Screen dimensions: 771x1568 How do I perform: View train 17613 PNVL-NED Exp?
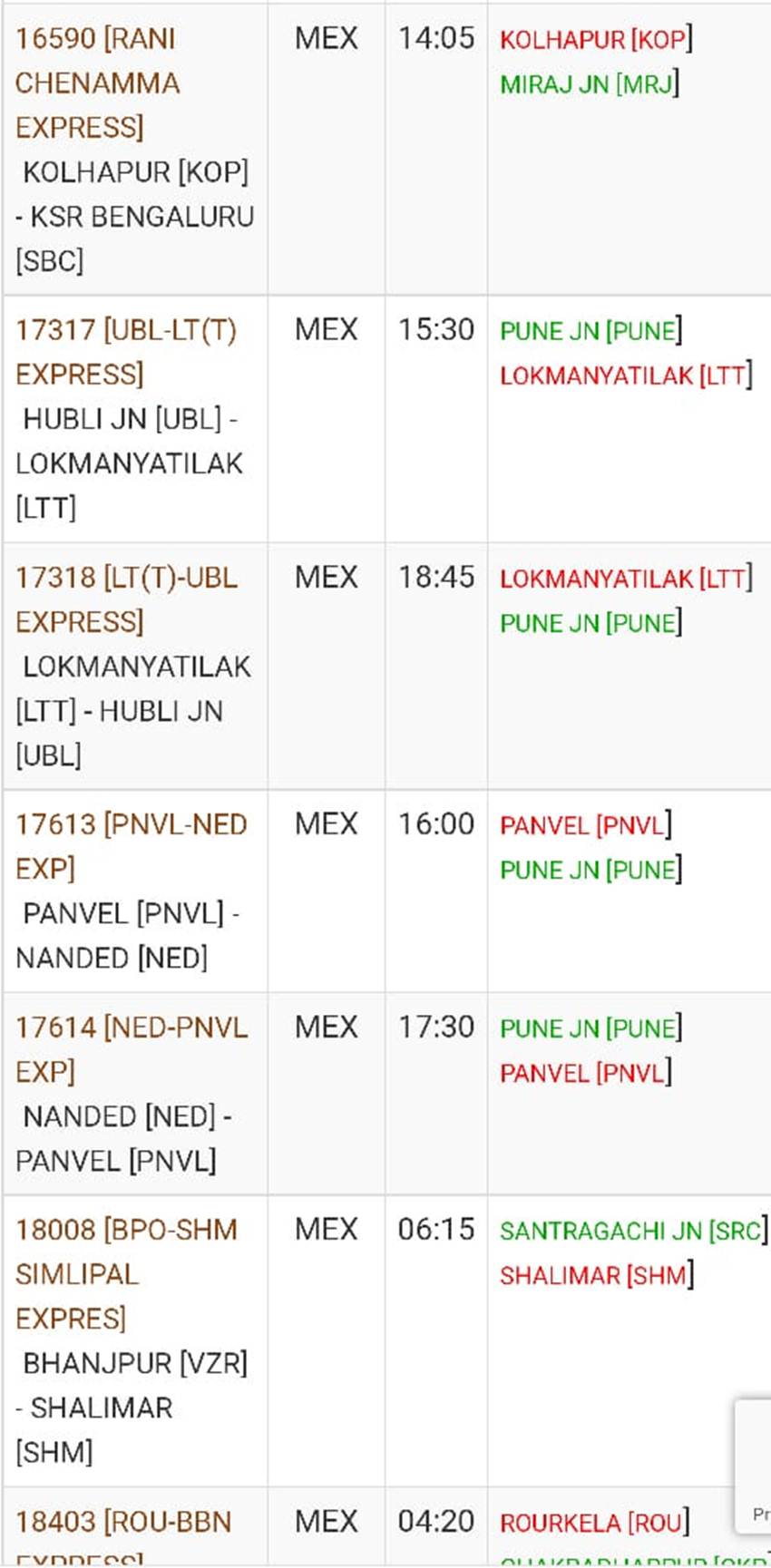point(132,846)
